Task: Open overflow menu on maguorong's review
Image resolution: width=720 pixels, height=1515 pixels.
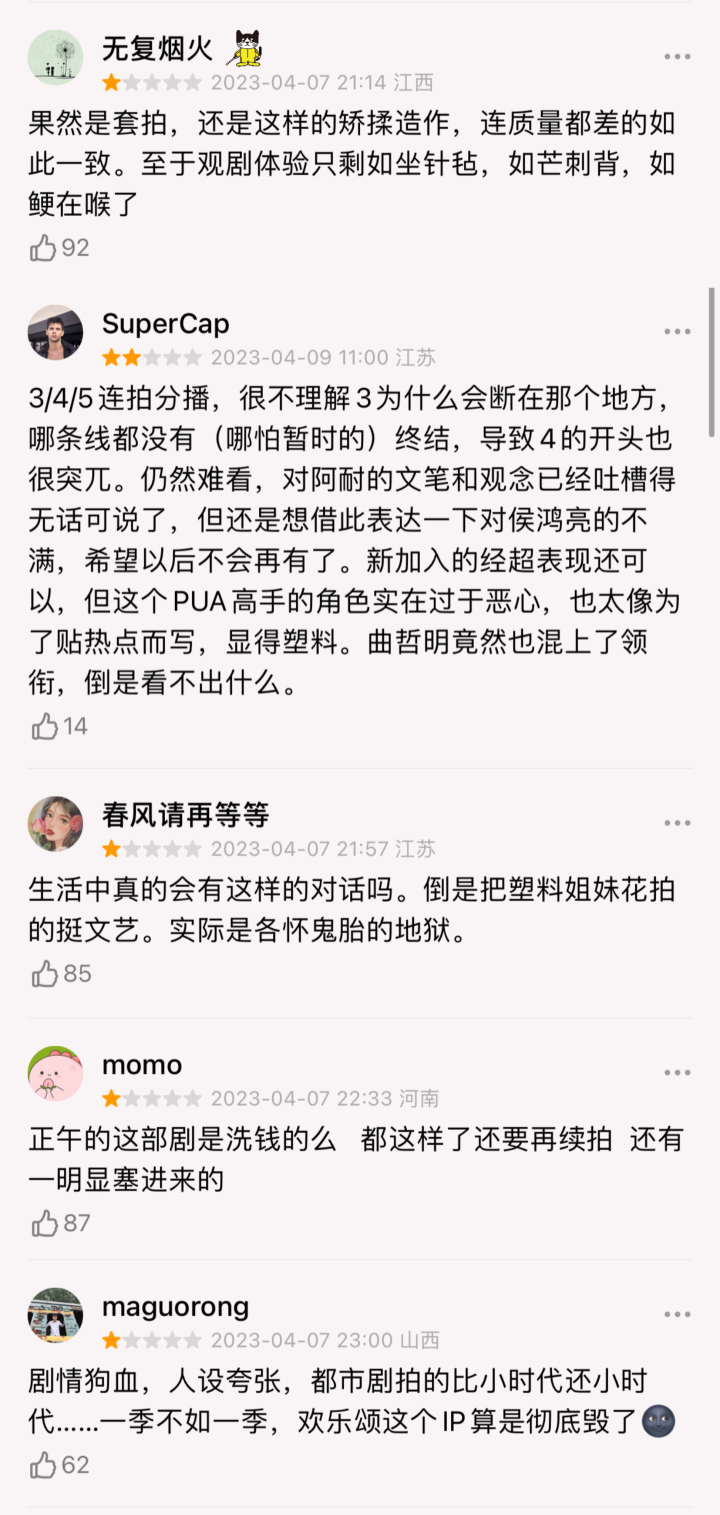Action: coord(677,1314)
